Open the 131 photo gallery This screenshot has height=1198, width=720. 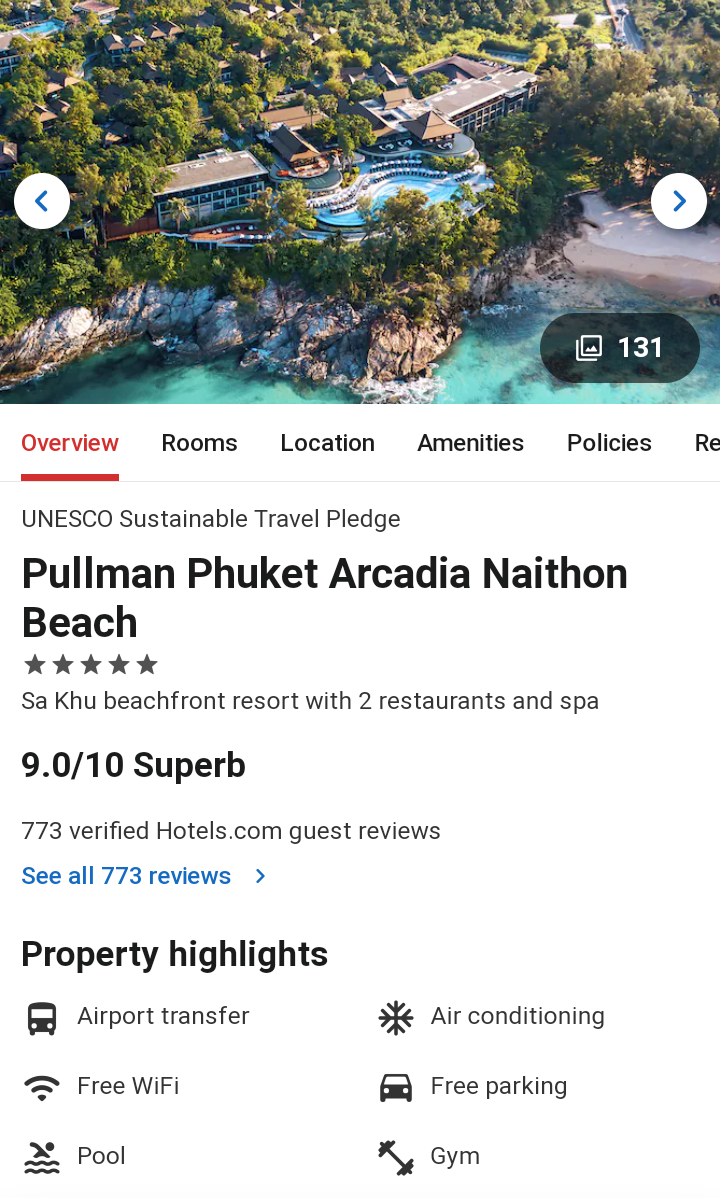click(x=619, y=347)
